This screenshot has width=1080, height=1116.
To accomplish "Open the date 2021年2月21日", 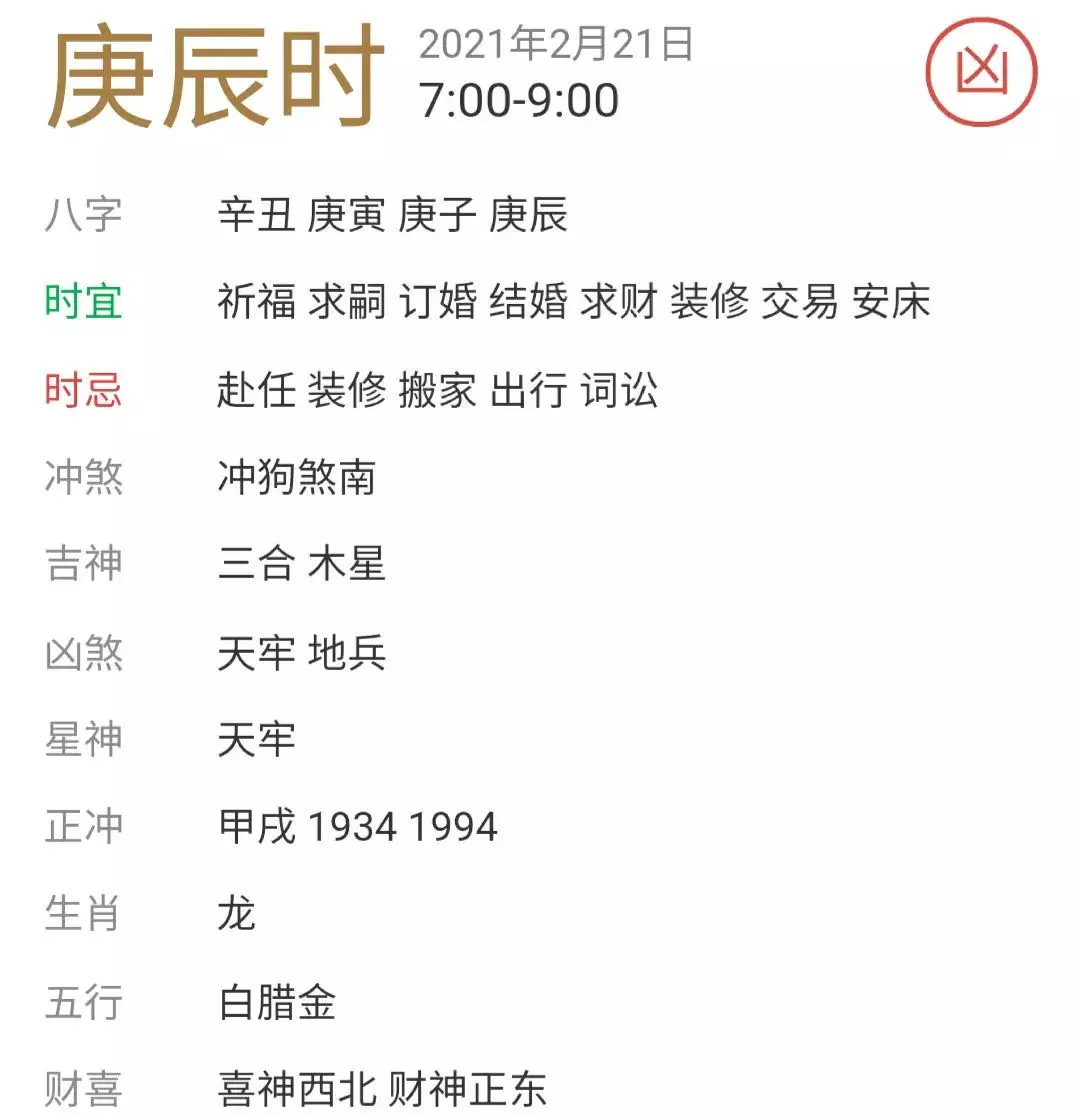I will (557, 45).
